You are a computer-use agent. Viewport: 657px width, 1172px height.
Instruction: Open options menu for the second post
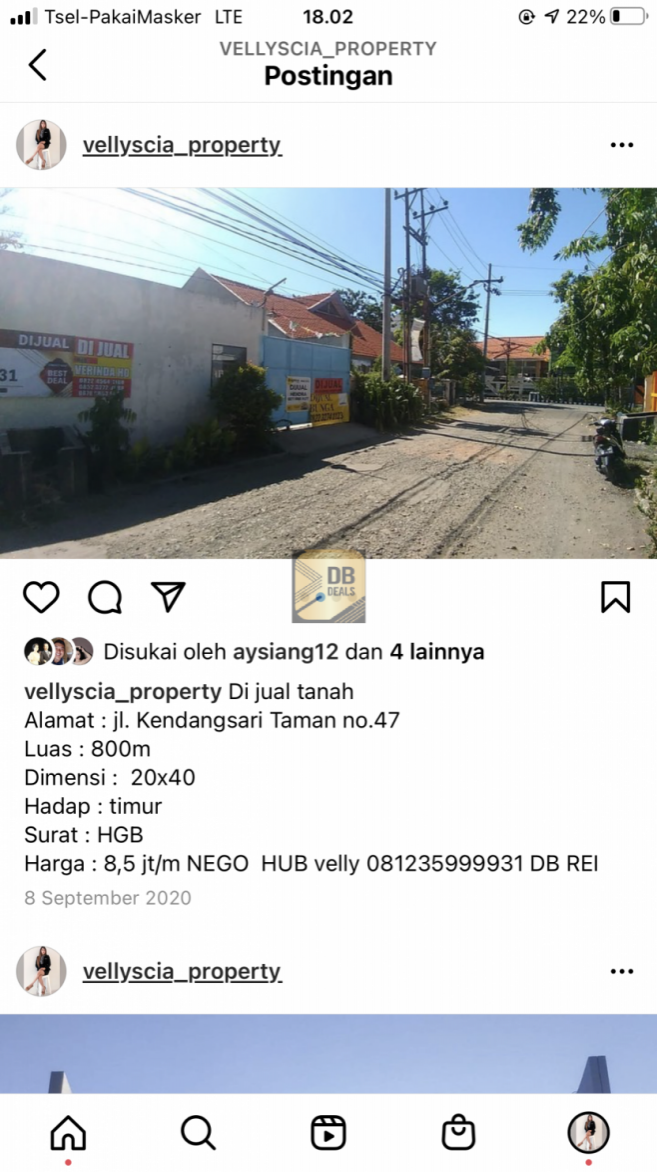pos(621,972)
